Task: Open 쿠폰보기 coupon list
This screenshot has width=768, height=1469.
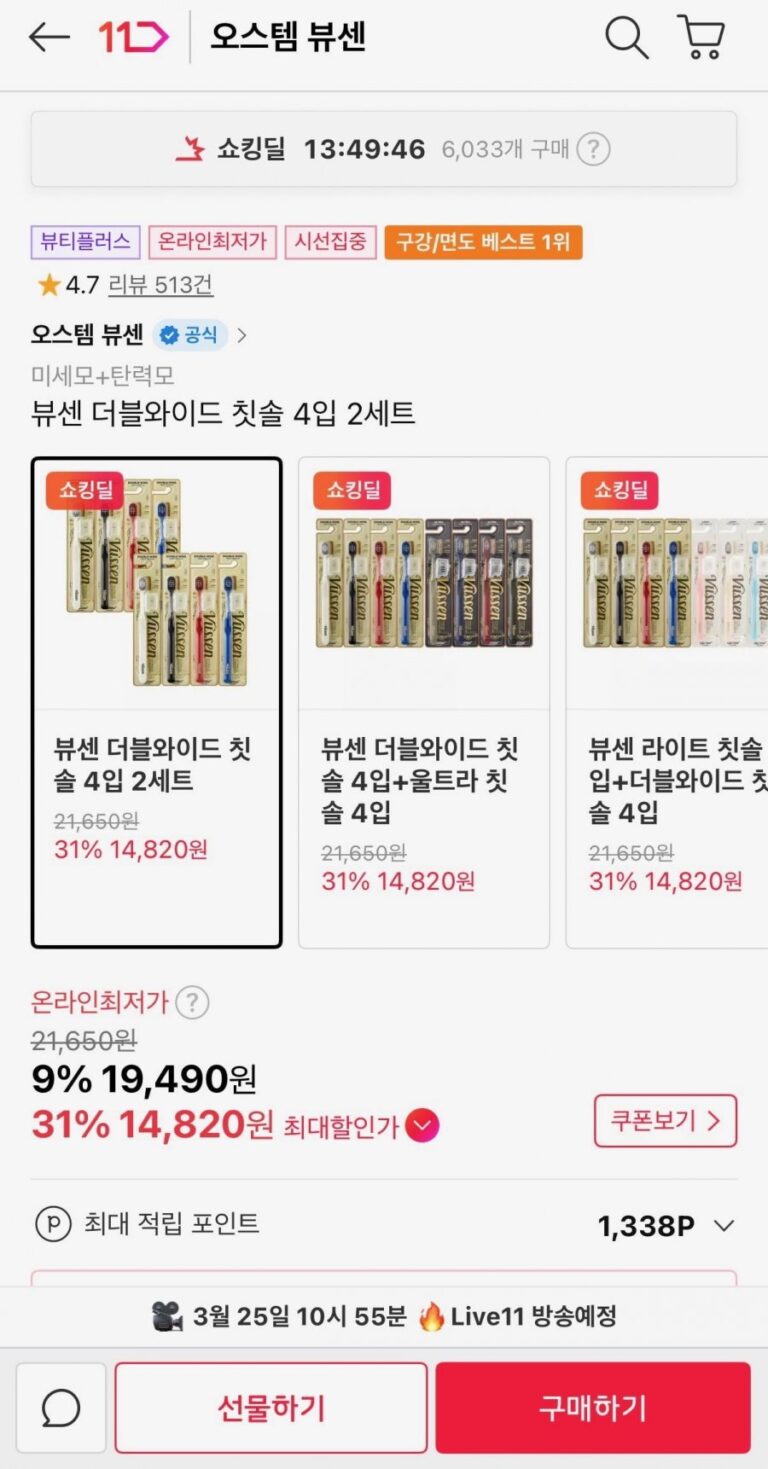Action: pos(665,1121)
